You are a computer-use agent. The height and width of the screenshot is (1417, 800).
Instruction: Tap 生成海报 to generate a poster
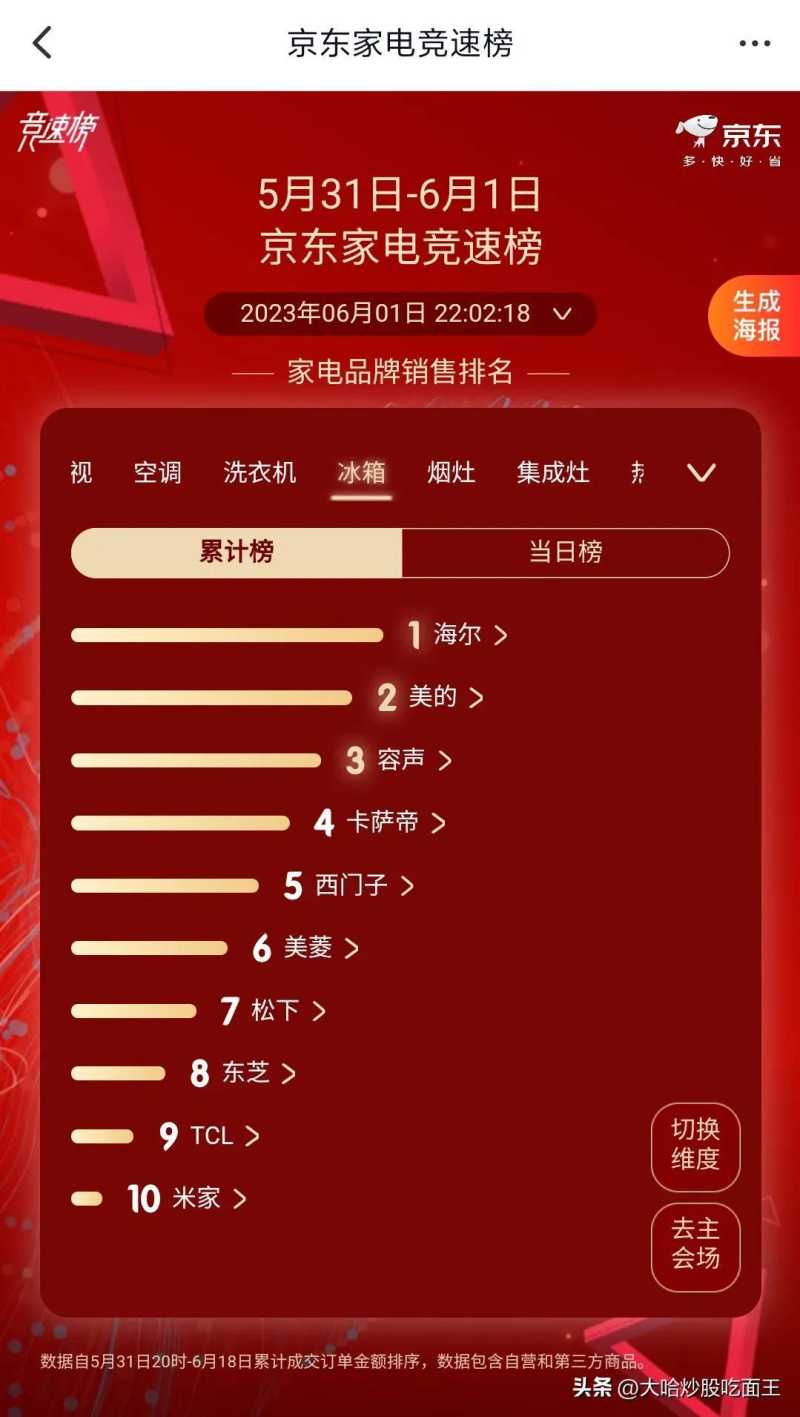pyautogui.click(x=757, y=316)
